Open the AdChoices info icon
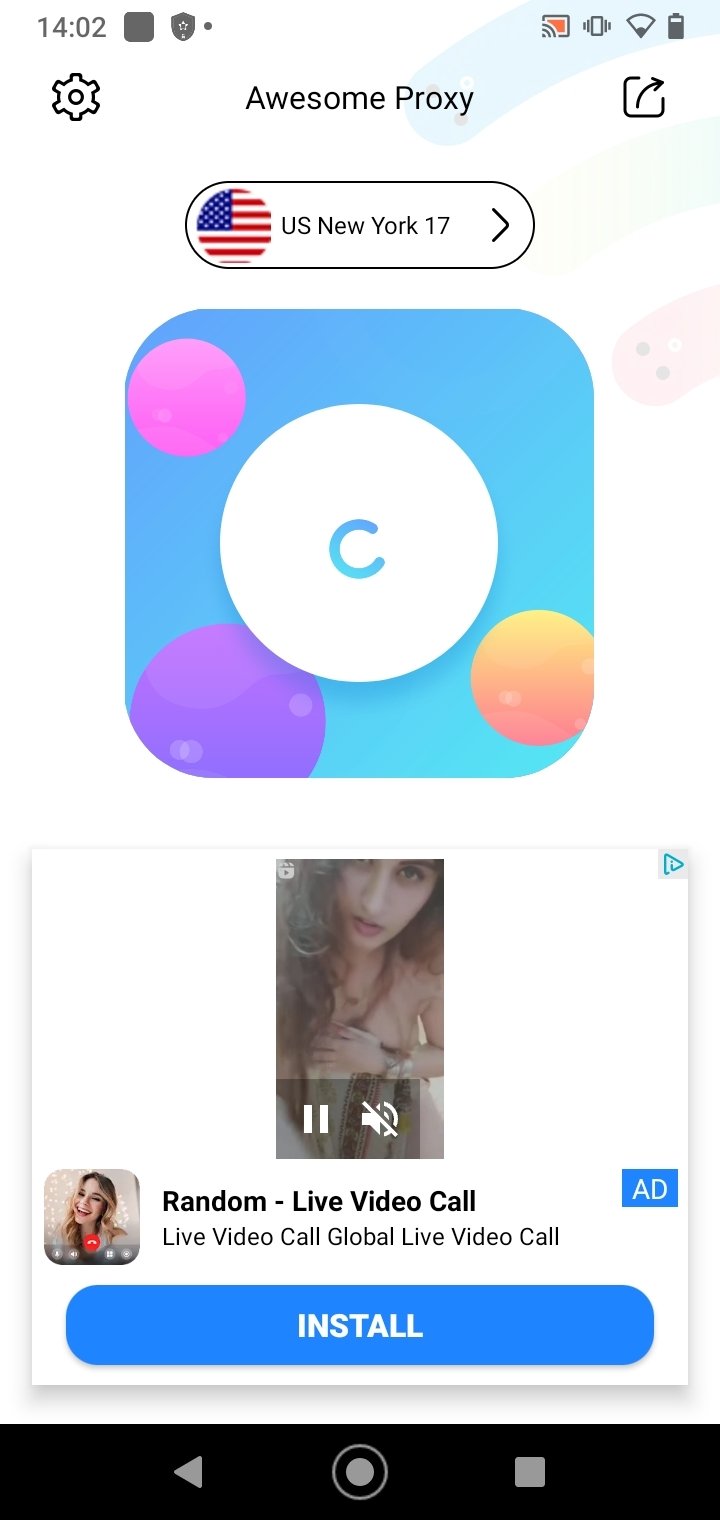 point(674,864)
